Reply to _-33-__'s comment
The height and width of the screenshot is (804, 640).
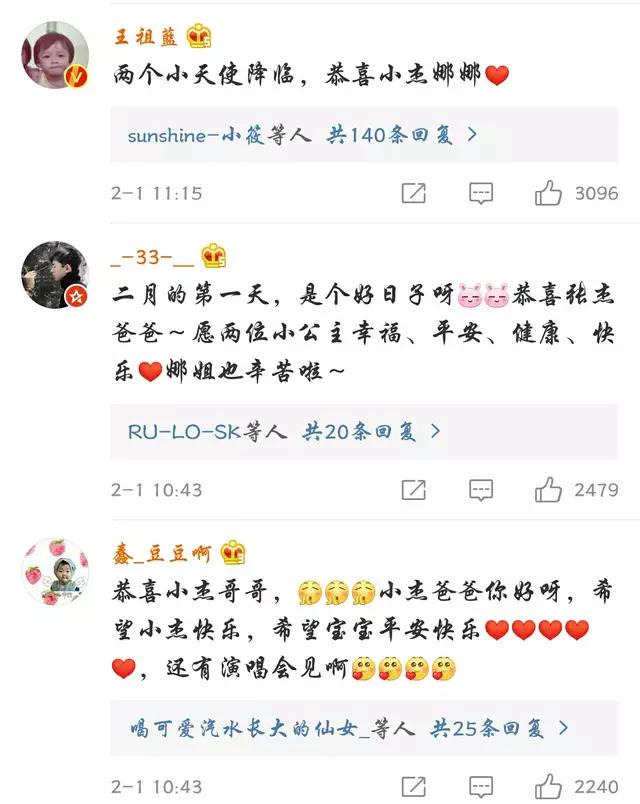[481, 490]
